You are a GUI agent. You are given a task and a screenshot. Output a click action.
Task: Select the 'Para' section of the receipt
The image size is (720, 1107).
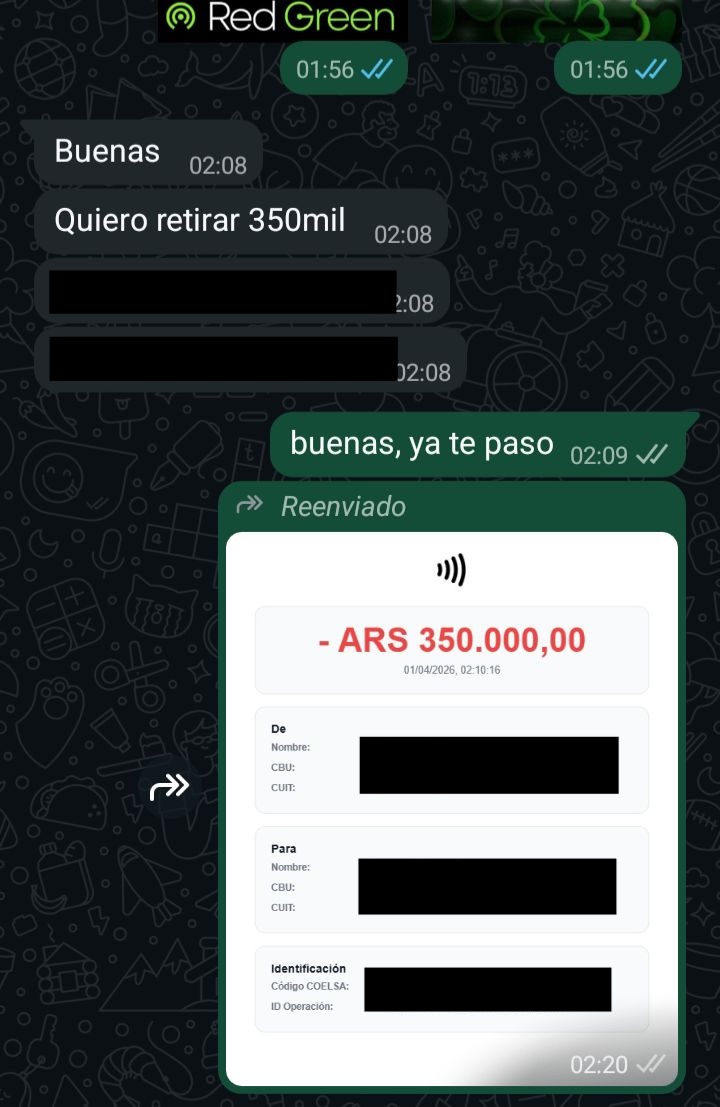pos(452,878)
